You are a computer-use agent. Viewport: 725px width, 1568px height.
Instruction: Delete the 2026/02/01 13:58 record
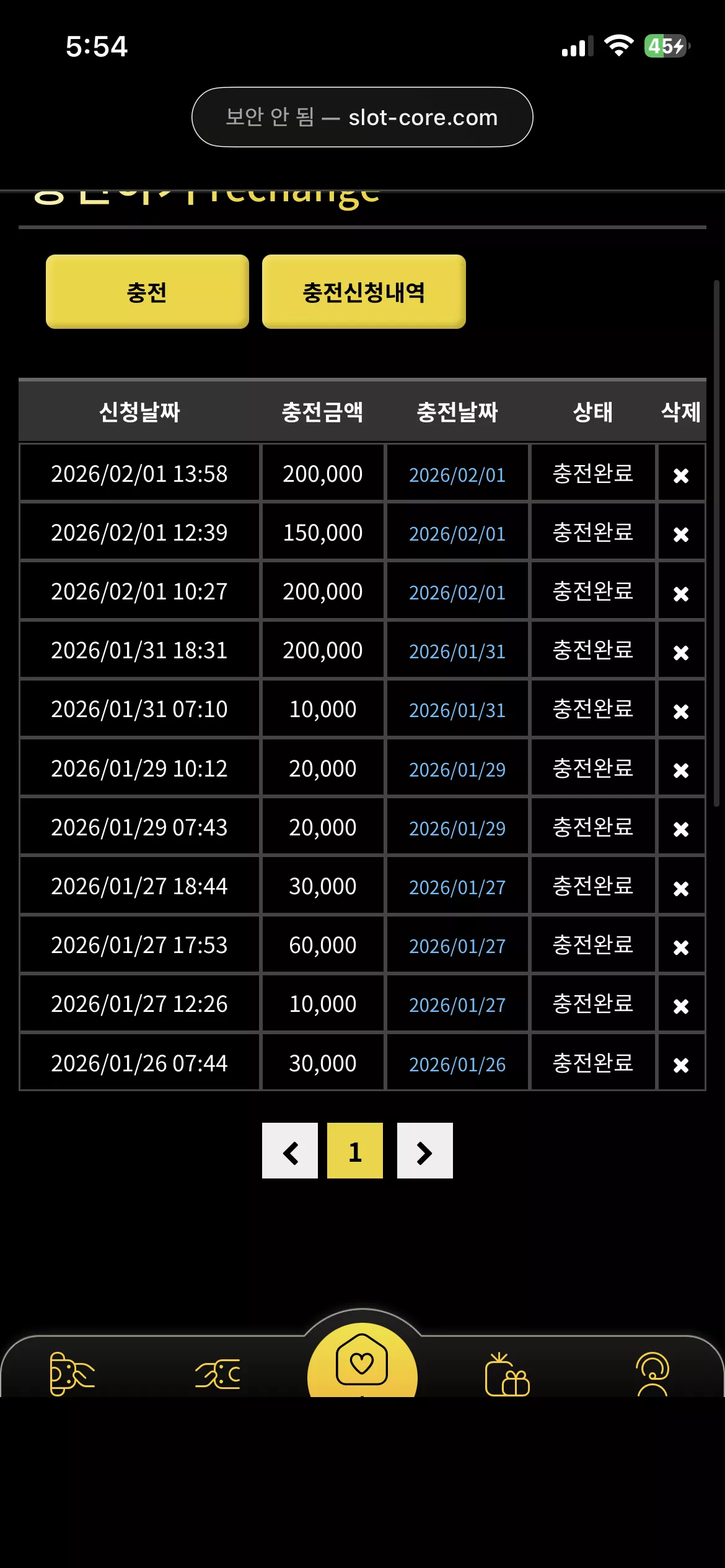point(681,475)
